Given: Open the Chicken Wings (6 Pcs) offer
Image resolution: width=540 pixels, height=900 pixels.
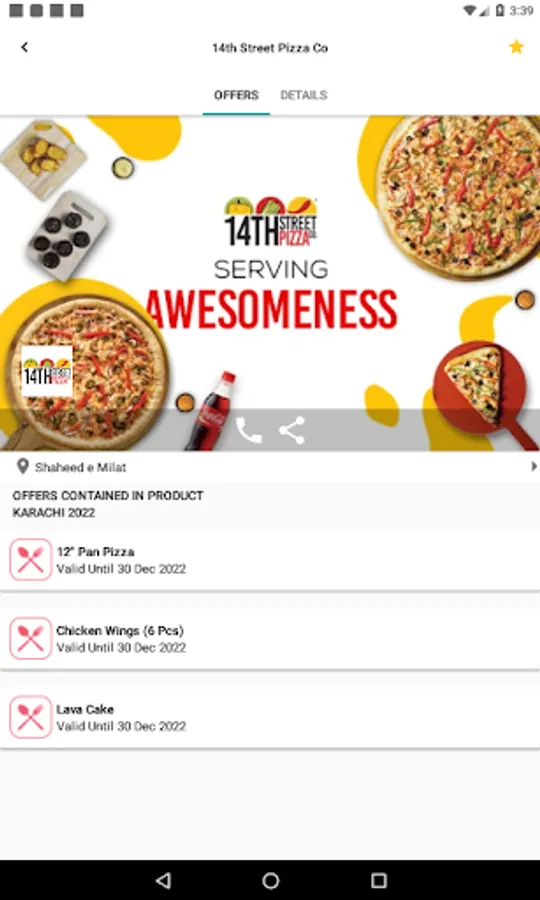Looking at the screenshot, I should pyautogui.click(x=270, y=638).
